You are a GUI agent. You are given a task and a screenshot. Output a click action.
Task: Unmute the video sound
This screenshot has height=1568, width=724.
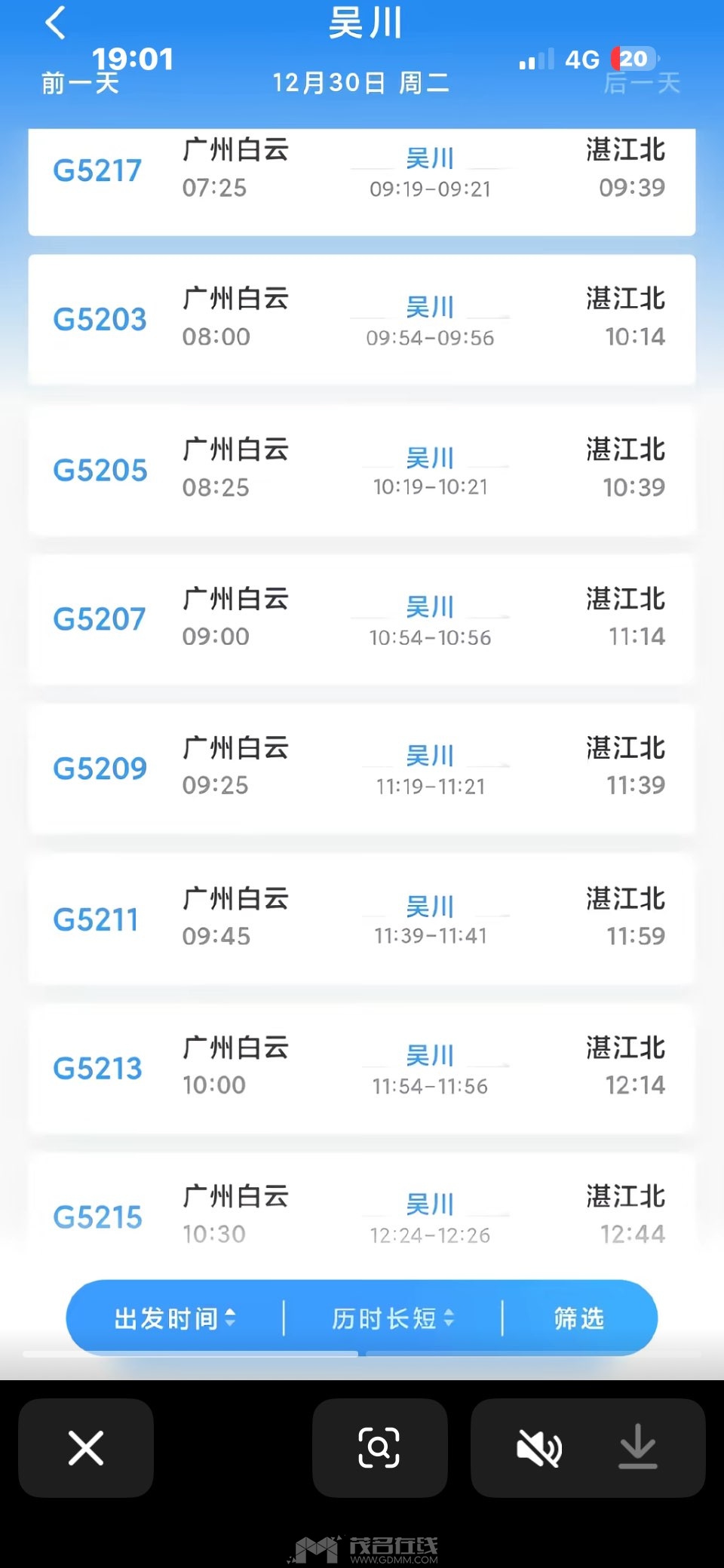pyautogui.click(x=538, y=1449)
